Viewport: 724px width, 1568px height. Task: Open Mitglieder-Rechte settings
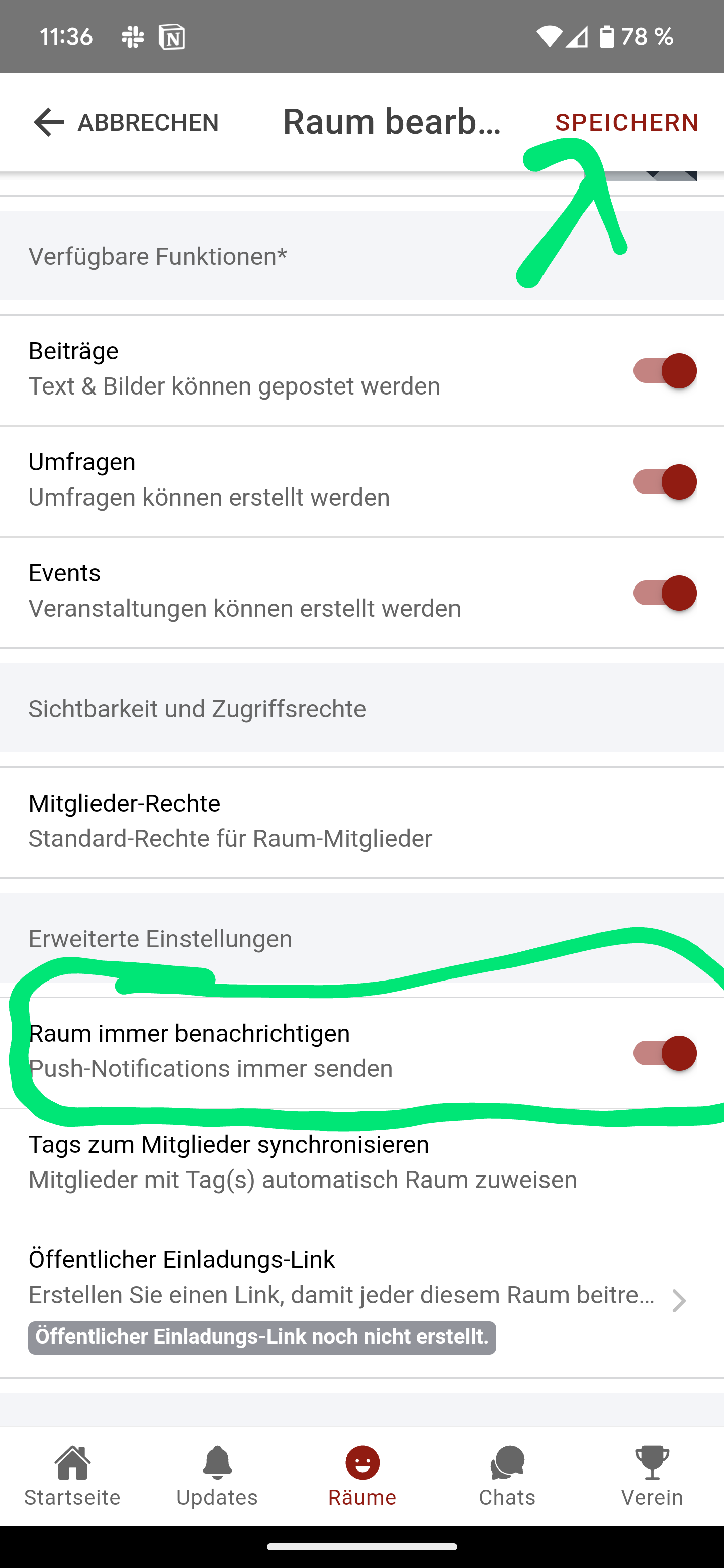click(361, 821)
